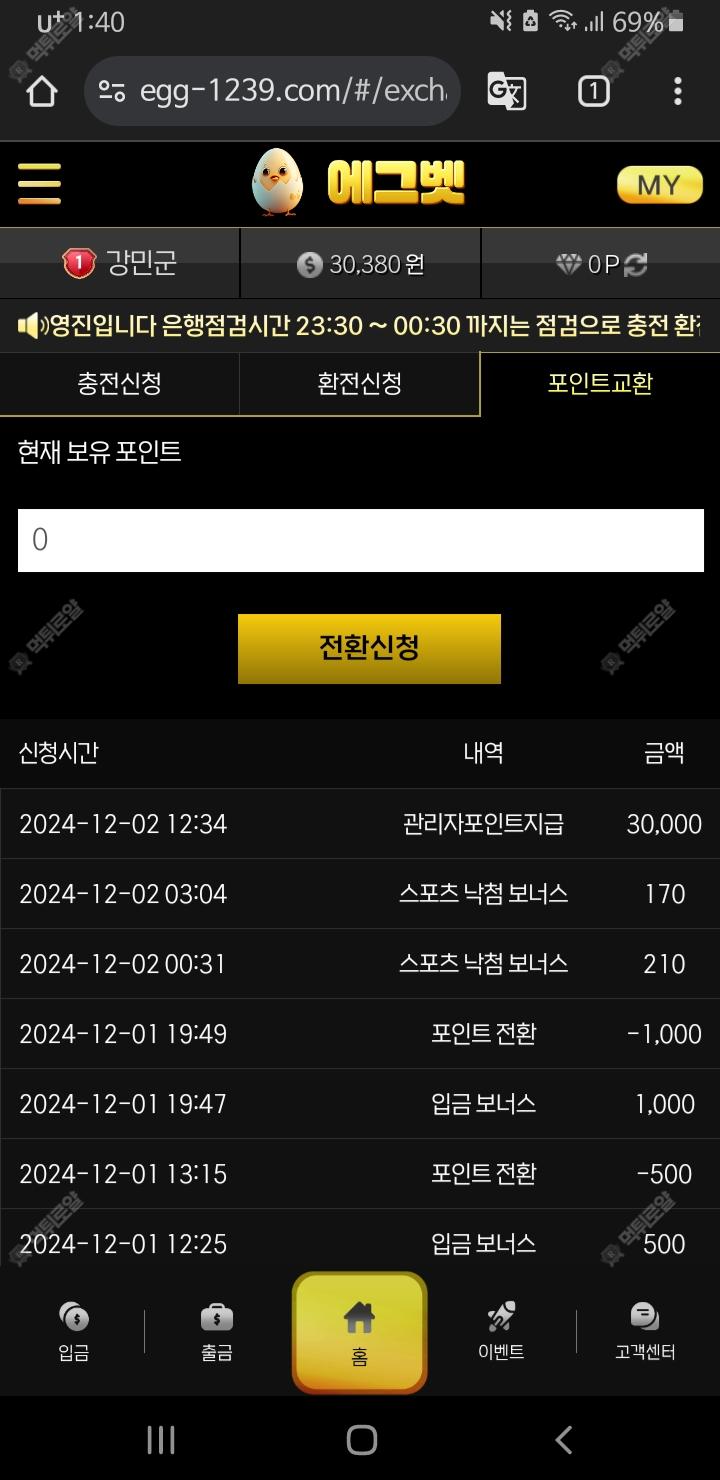Viewport: 720px width, 1480px height.
Task: Open 입금 in the bottom bar
Action: pyautogui.click(x=74, y=1331)
